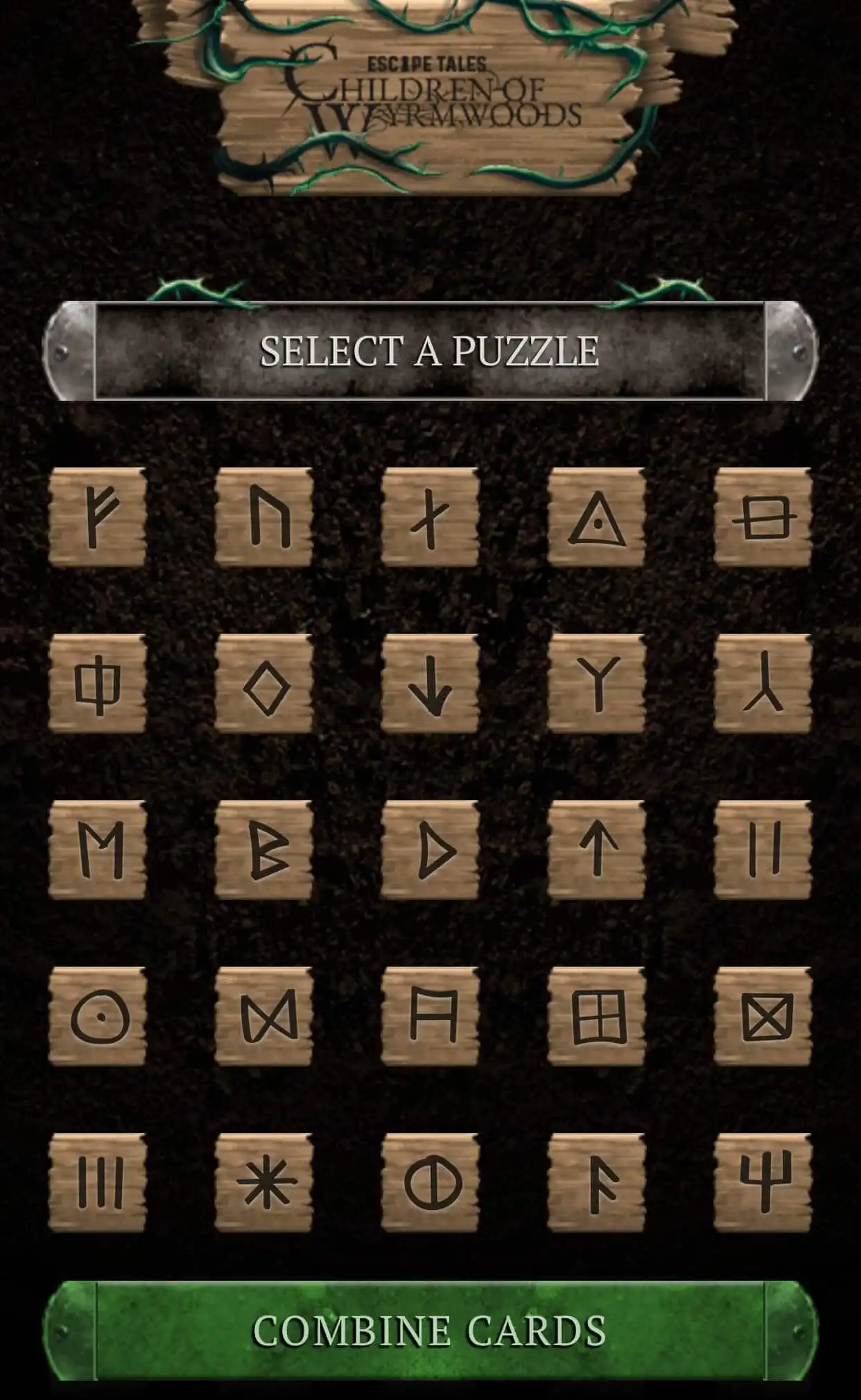Choose the trident rune puzzle
The image size is (861, 1400).
[x=763, y=1183]
